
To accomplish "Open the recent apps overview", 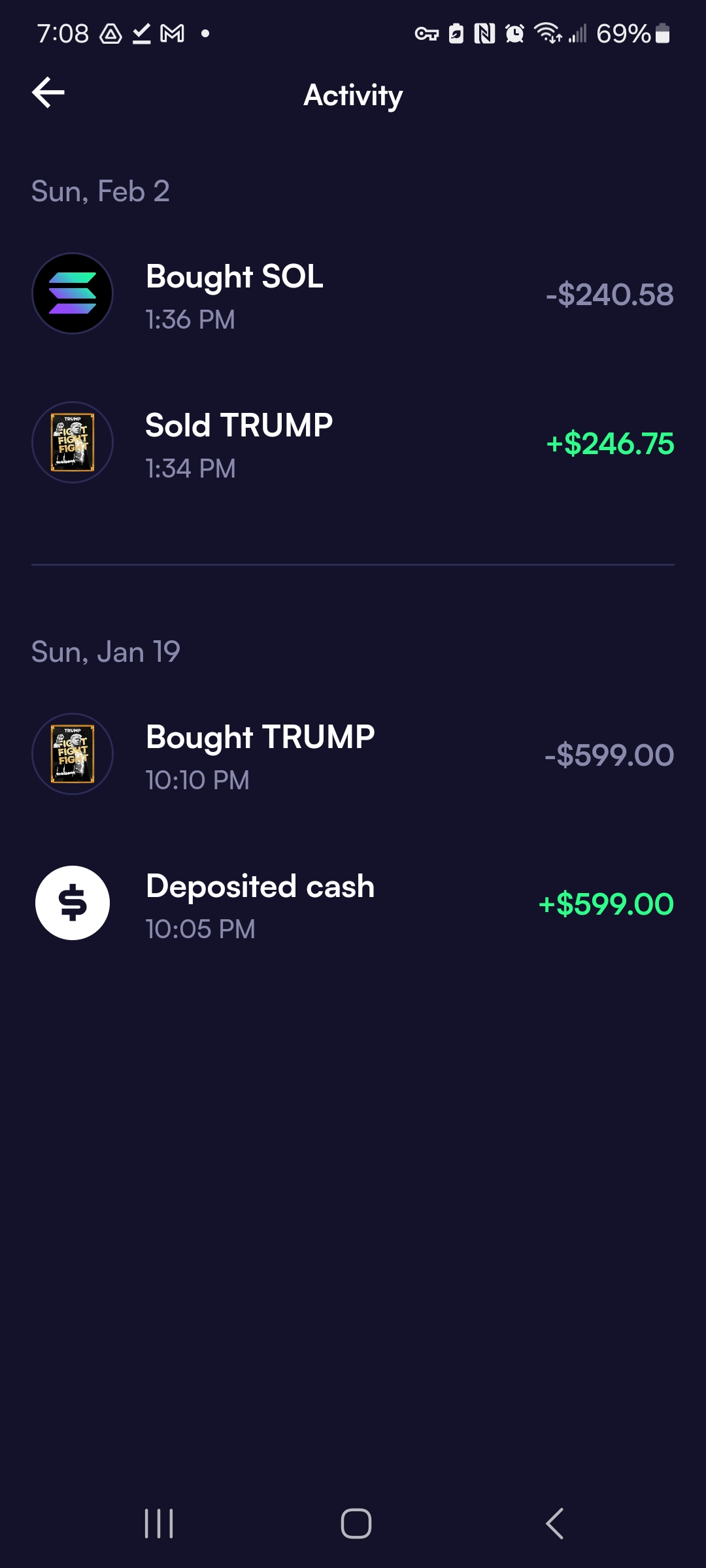I will 159,1524.
